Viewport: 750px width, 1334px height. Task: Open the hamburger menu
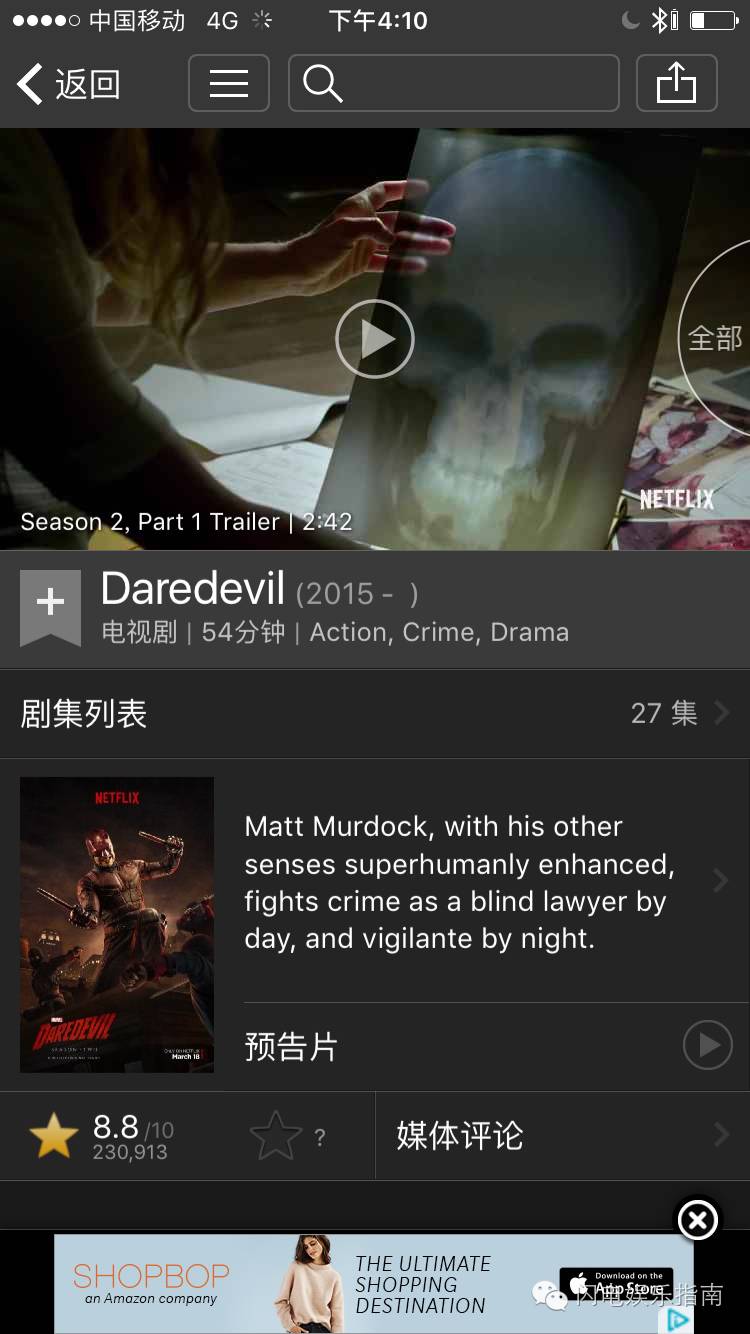tap(229, 83)
